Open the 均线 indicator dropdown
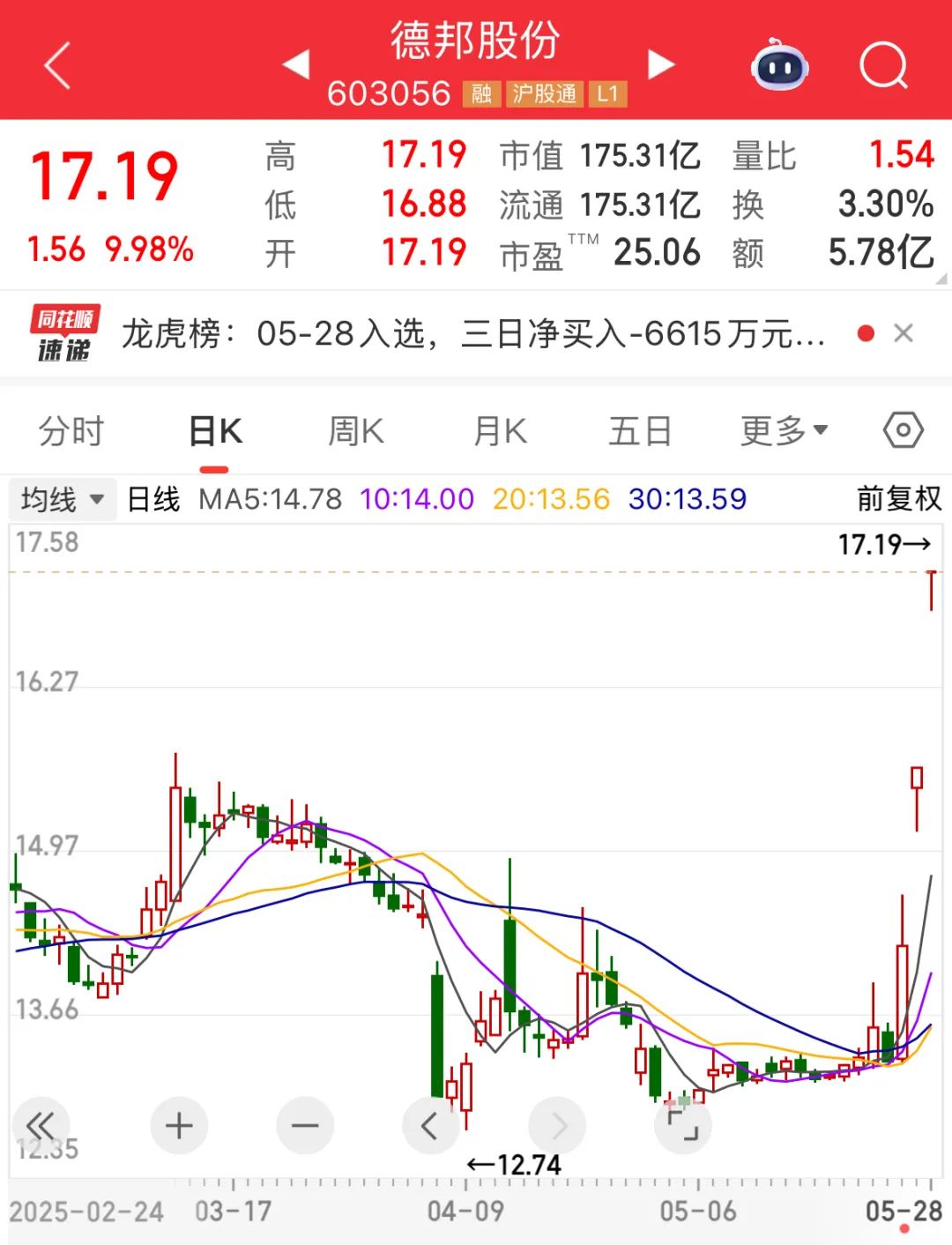 tap(62, 500)
